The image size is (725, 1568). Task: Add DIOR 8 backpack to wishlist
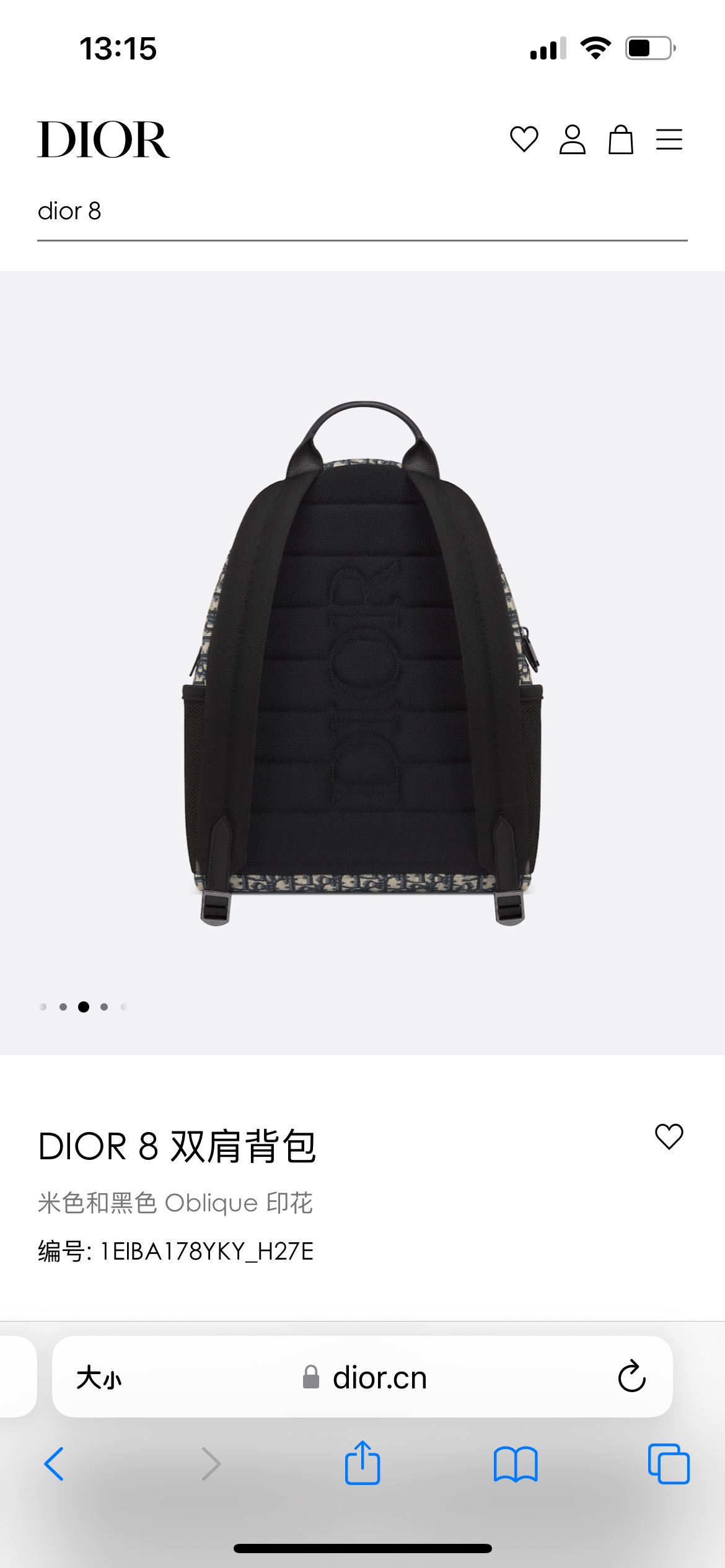coord(669,1136)
